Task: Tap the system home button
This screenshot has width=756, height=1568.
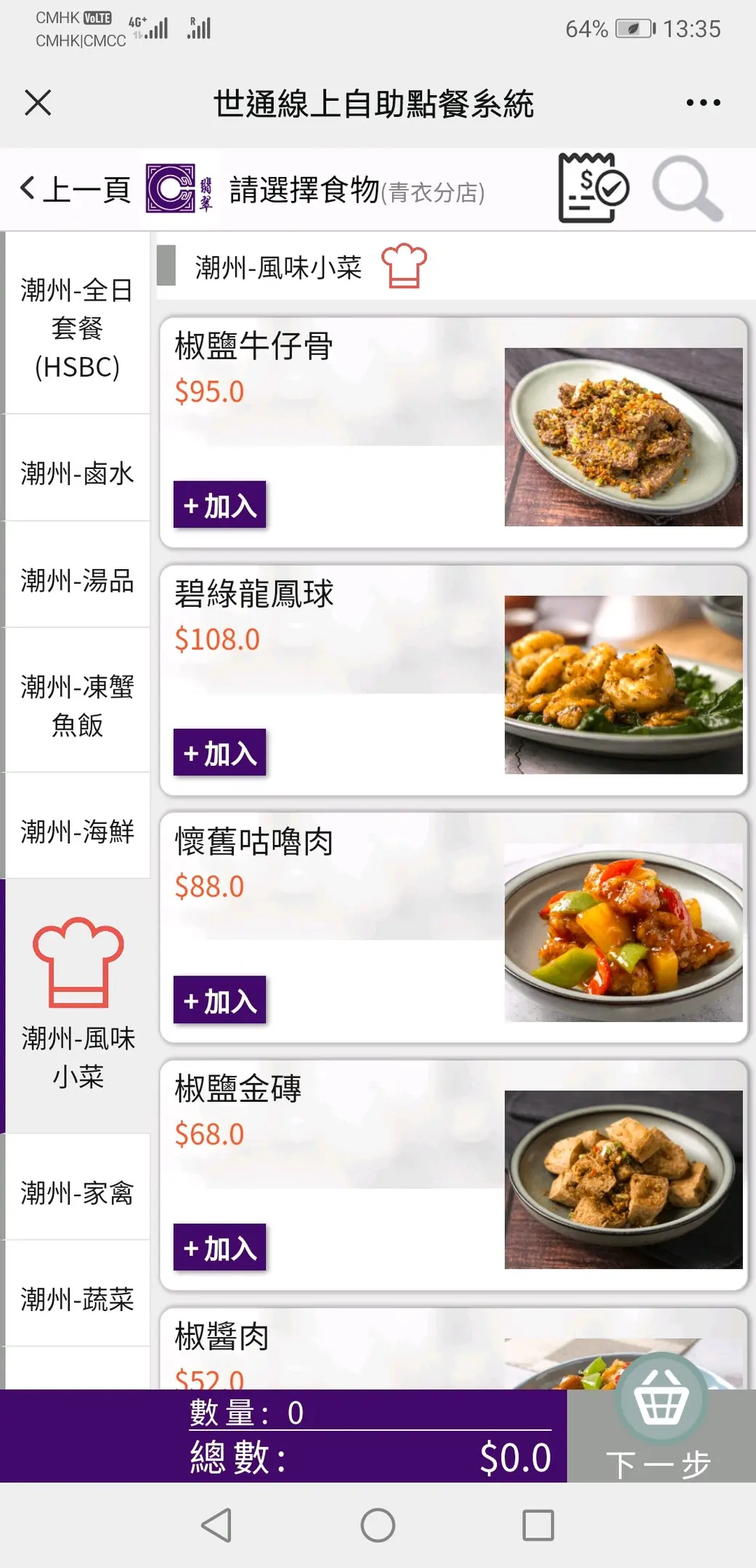Action: click(378, 1525)
